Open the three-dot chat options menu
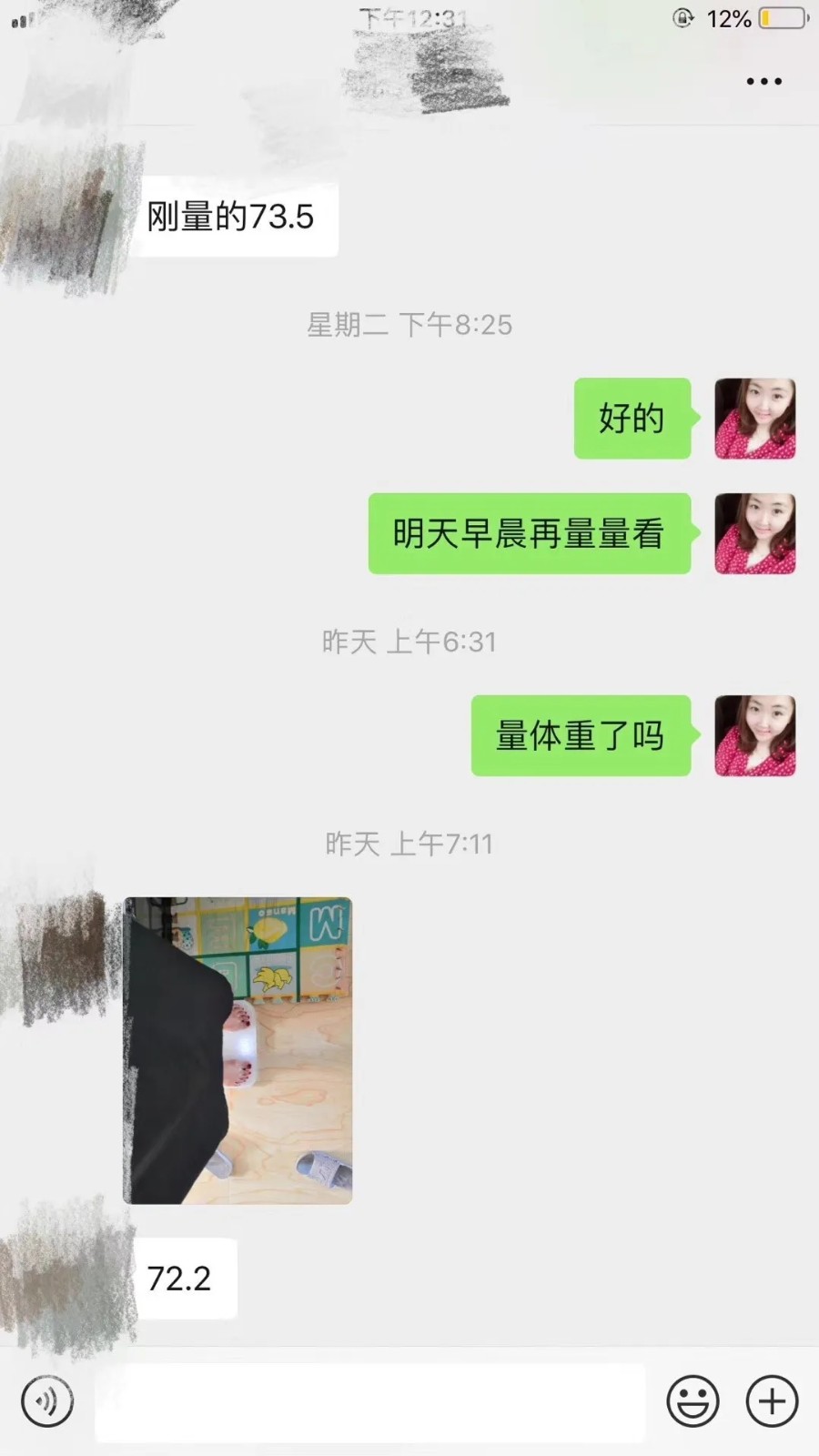The height and width of the screenshot is (1456, 819). (763, 82)
